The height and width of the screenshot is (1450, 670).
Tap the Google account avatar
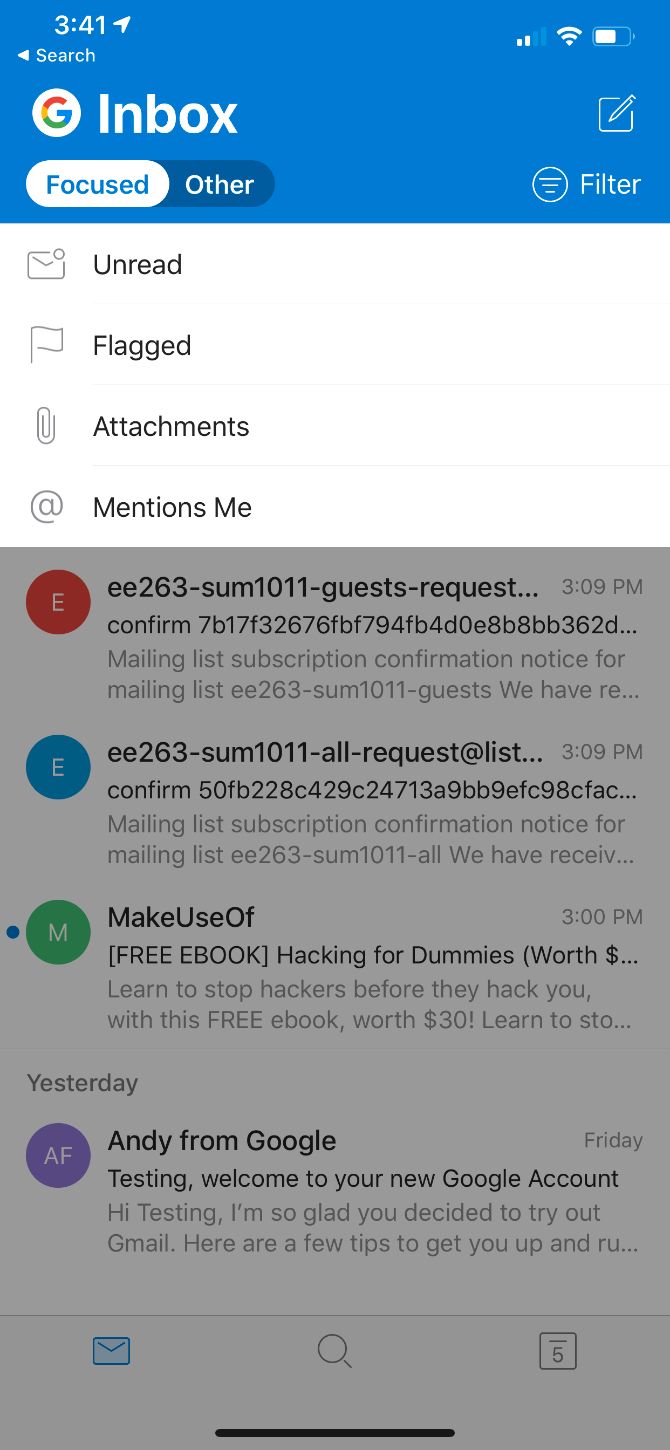[x=56, y=112]
